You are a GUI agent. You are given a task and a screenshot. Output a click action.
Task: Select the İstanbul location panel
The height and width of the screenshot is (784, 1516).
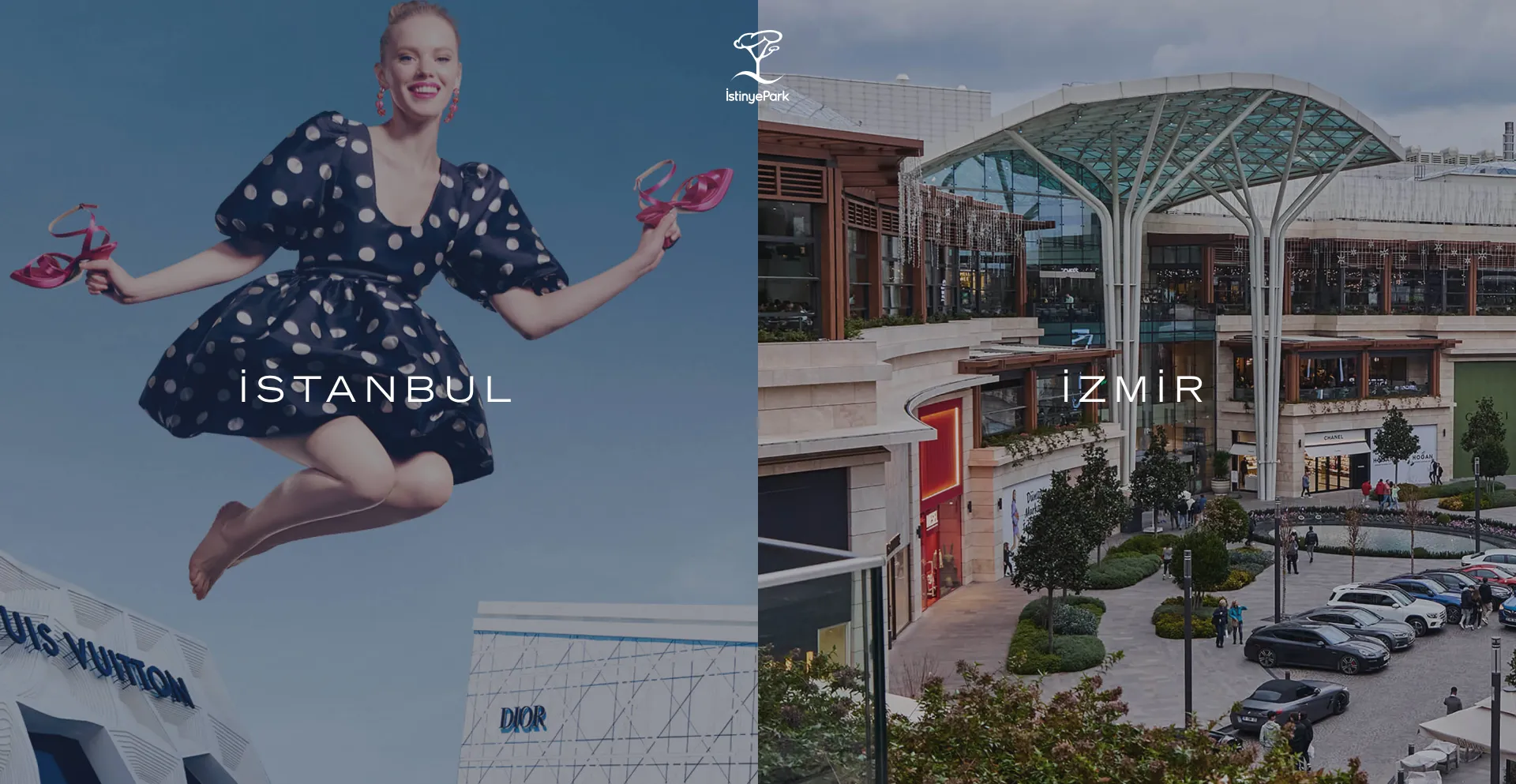377,388
